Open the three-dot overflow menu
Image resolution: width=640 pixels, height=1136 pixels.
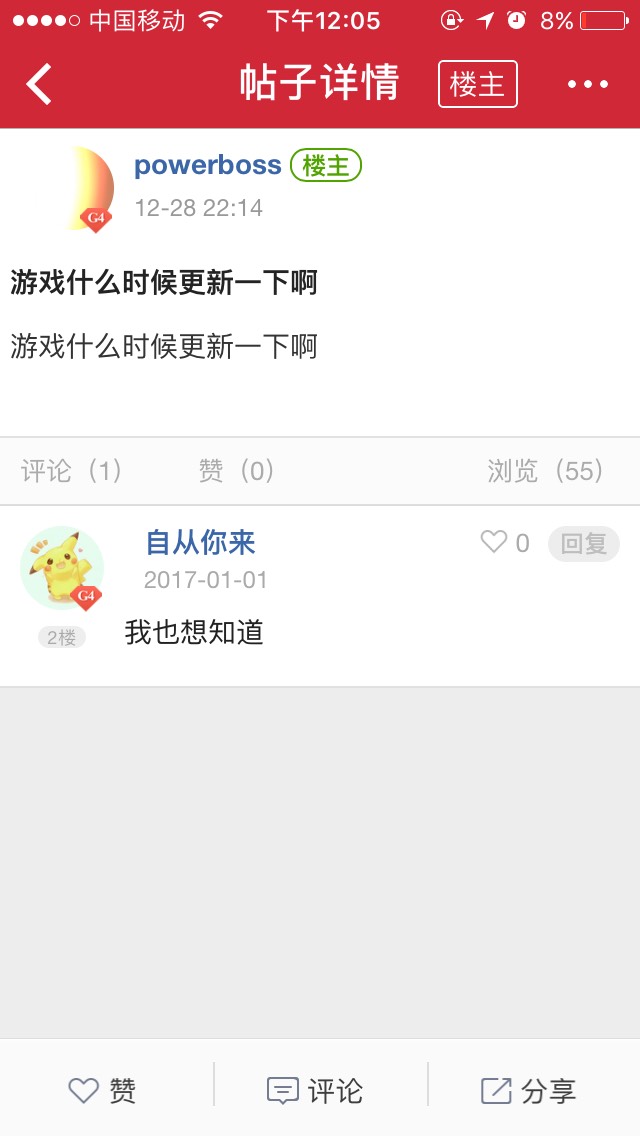(x=587, y=84)
